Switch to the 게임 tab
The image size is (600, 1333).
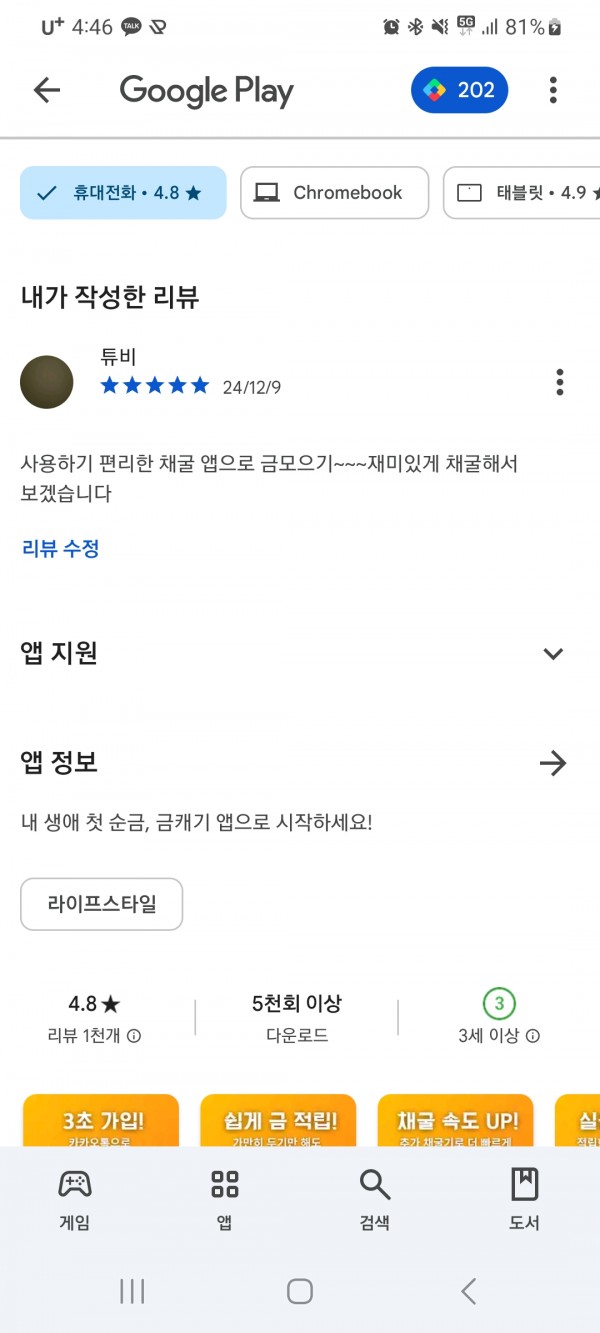(x=75, y=1199)
